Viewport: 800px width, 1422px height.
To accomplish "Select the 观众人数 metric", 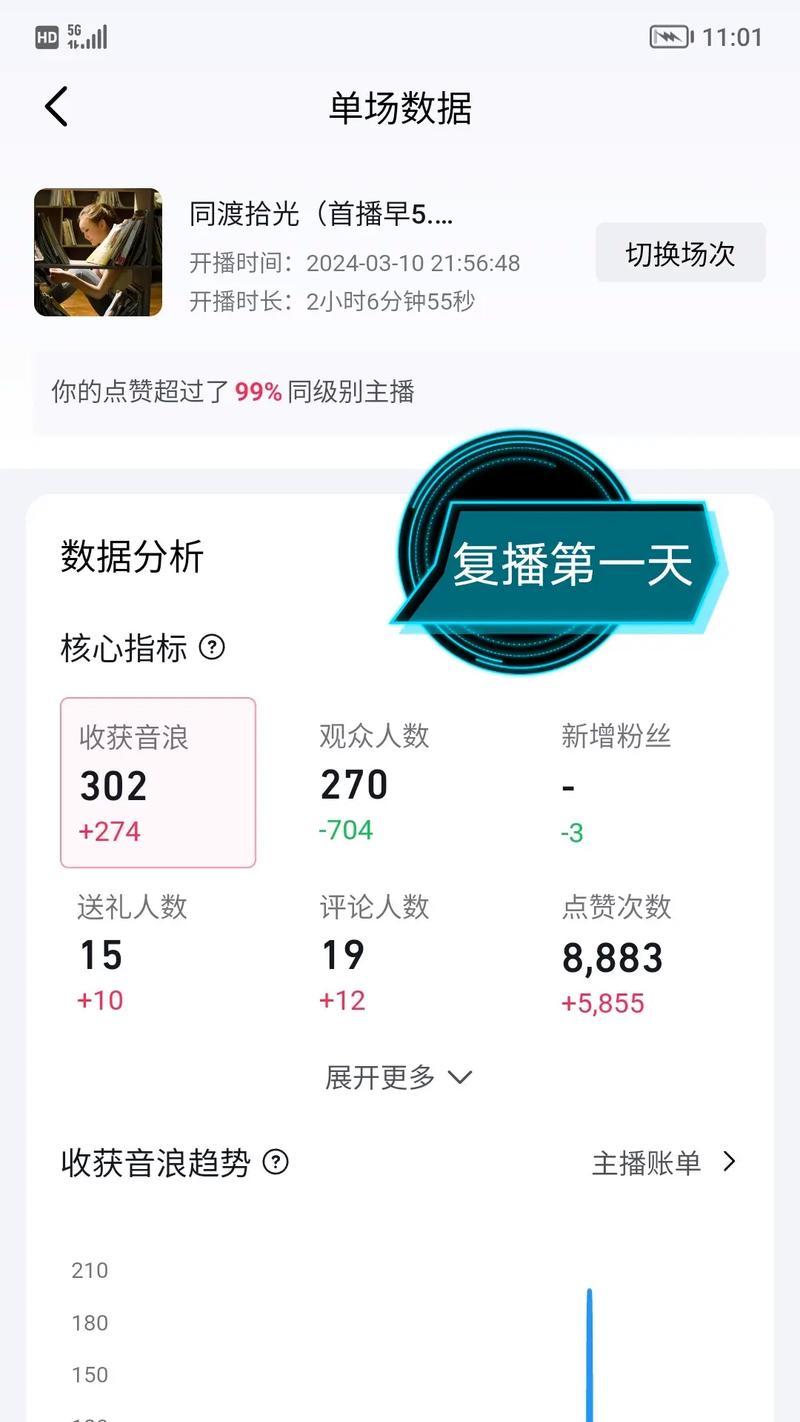I will tap(374, 782).
